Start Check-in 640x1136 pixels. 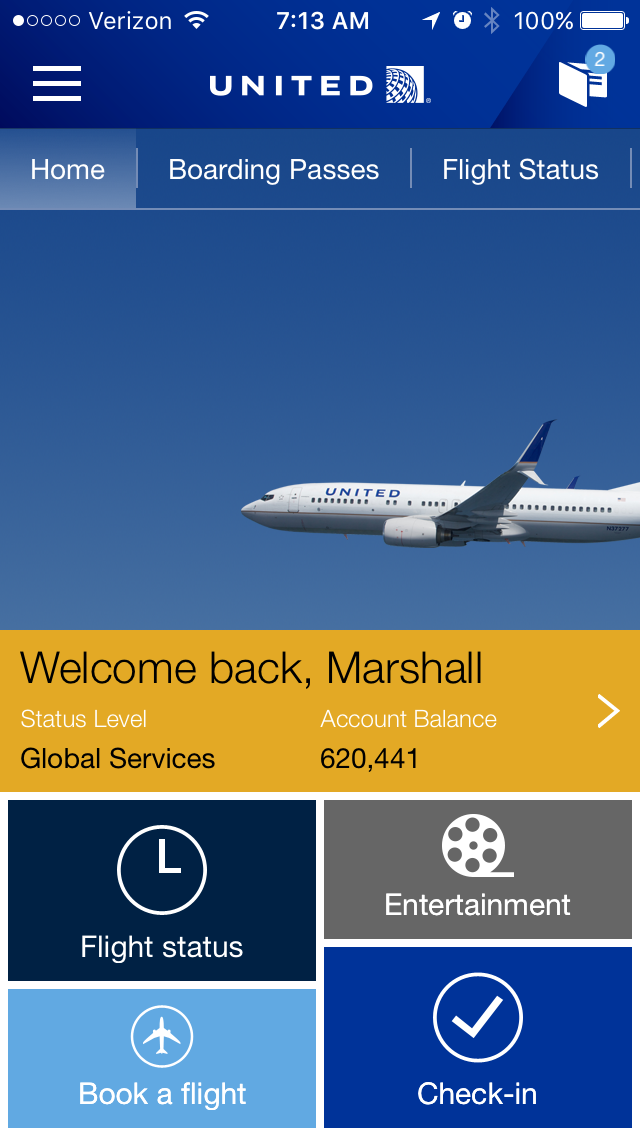(477, 1040)
